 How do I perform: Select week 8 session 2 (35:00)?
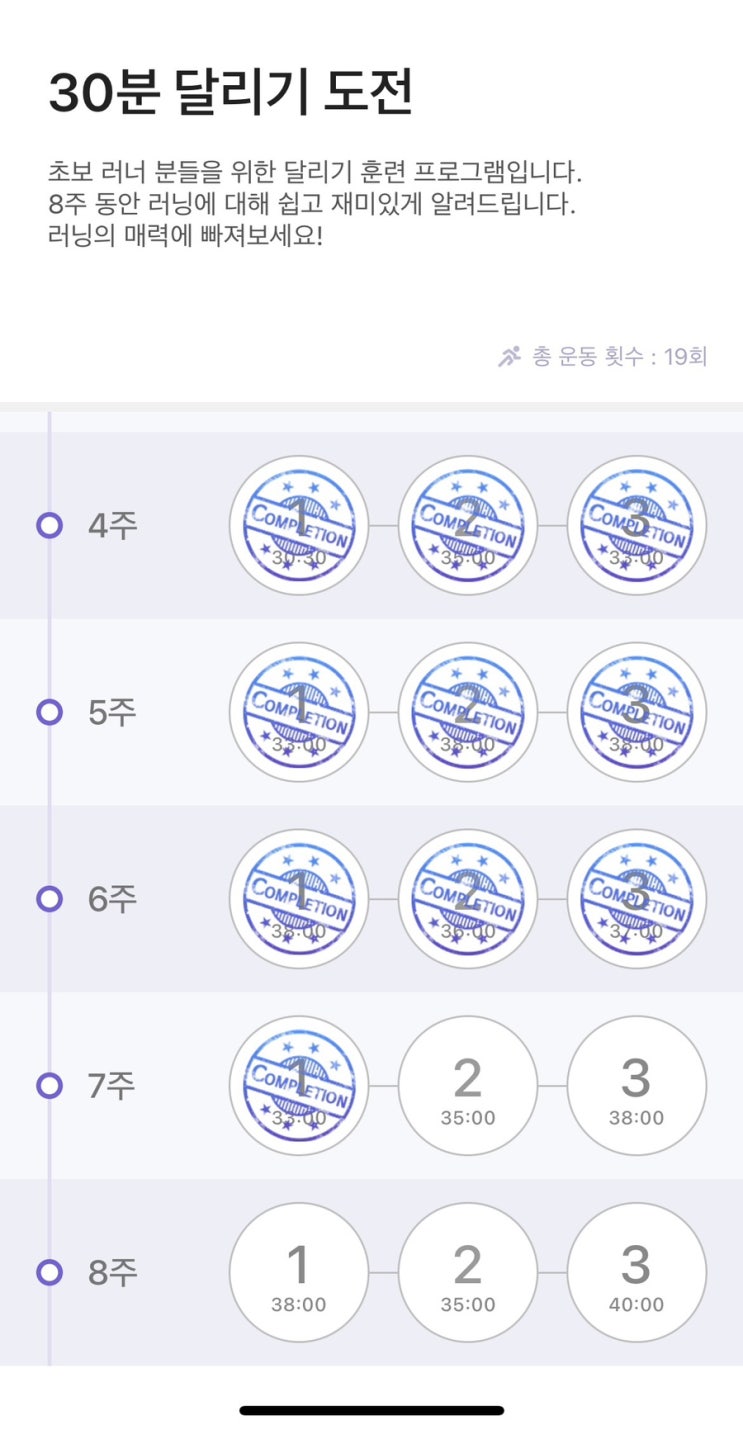468,1273
